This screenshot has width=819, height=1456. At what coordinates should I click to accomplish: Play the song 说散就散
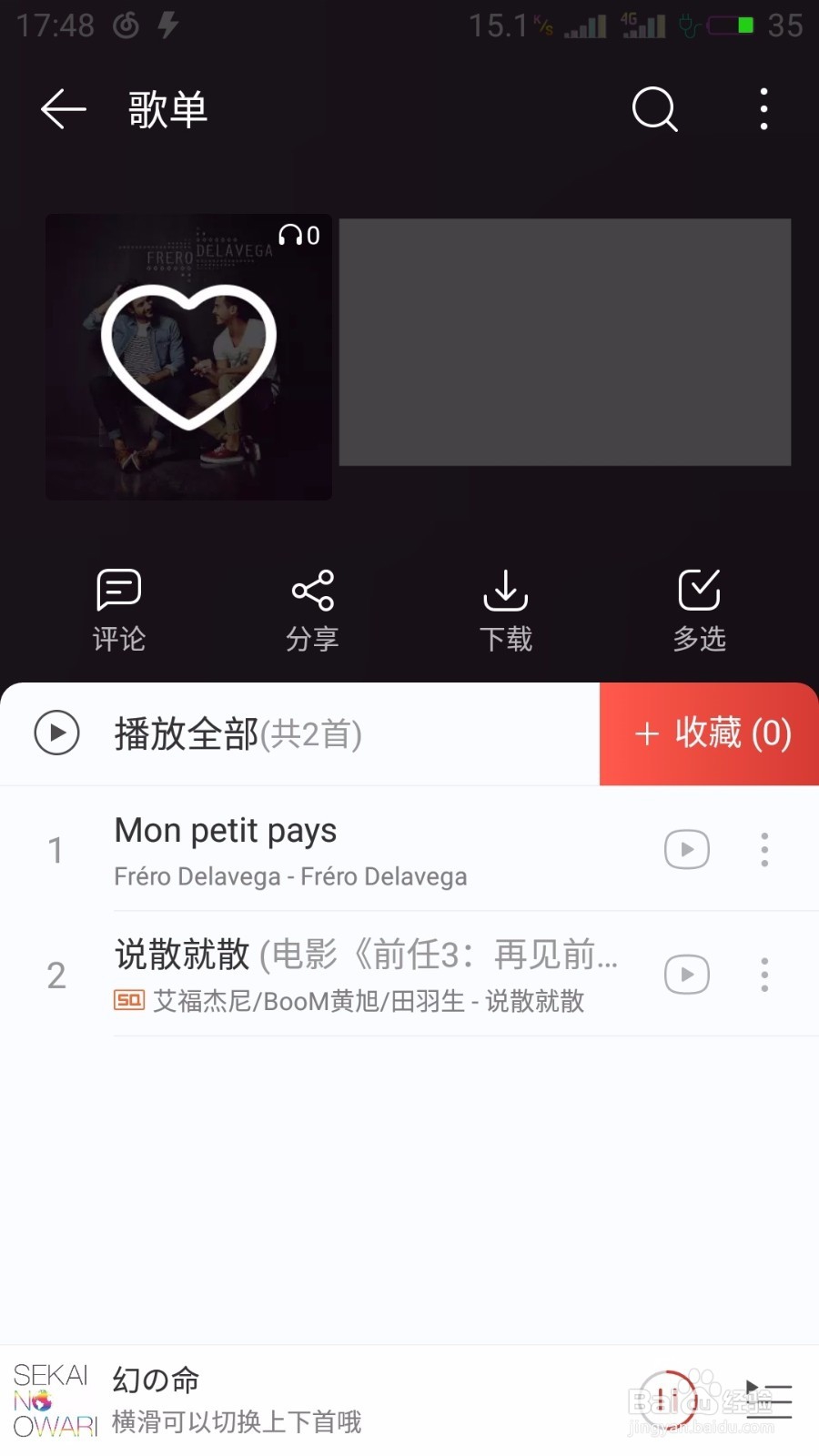[364, 975]
